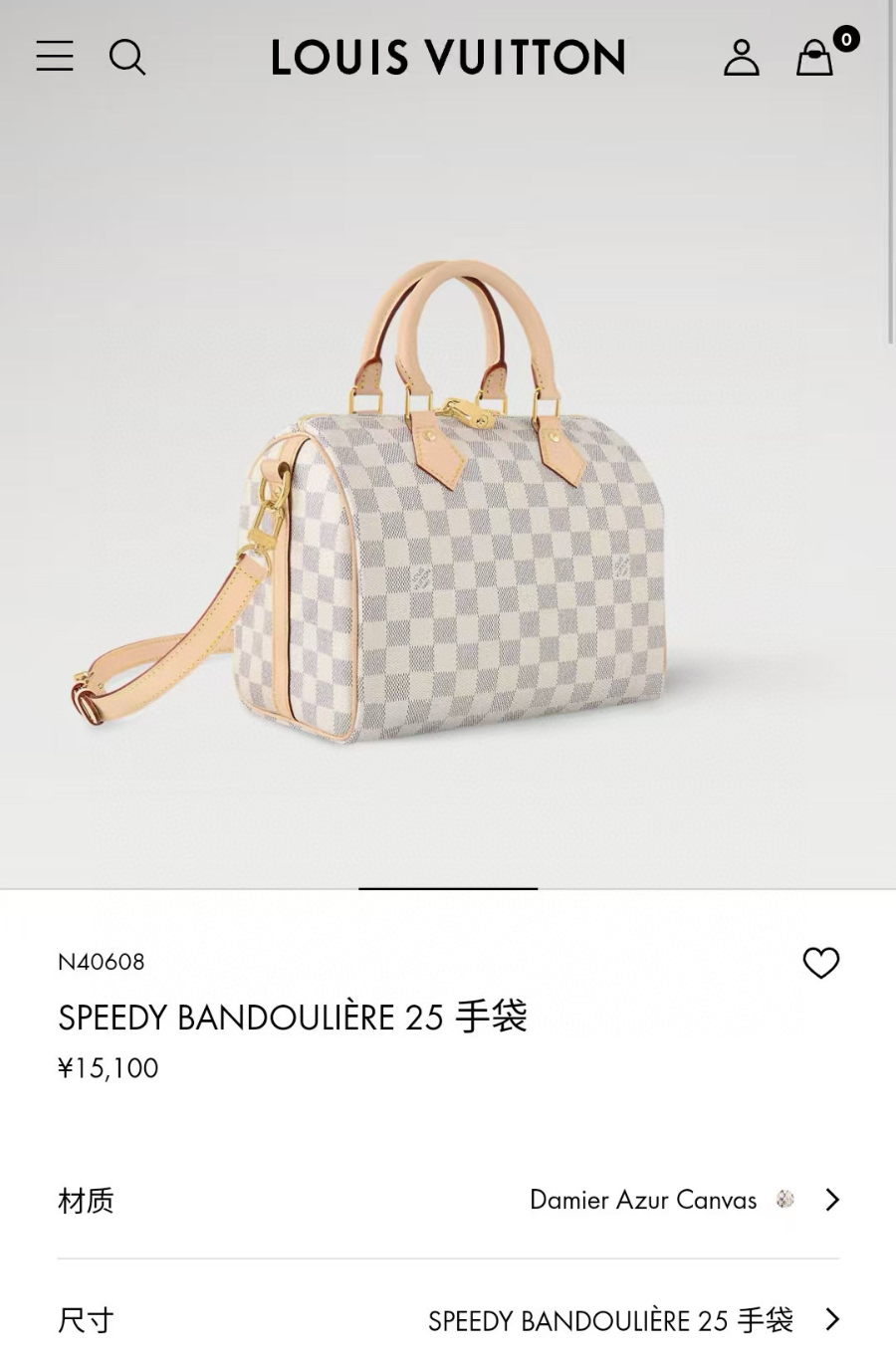
Task: Open the shopping bag
Action: pos(815,57)
